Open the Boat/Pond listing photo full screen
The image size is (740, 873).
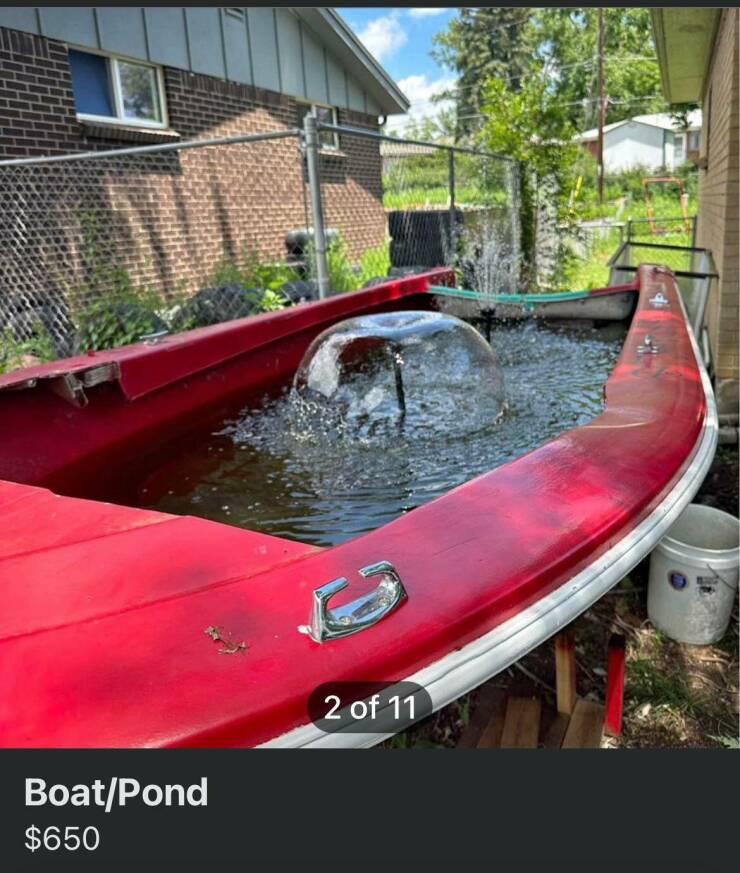pyautogui.click(x=370, y=380)
